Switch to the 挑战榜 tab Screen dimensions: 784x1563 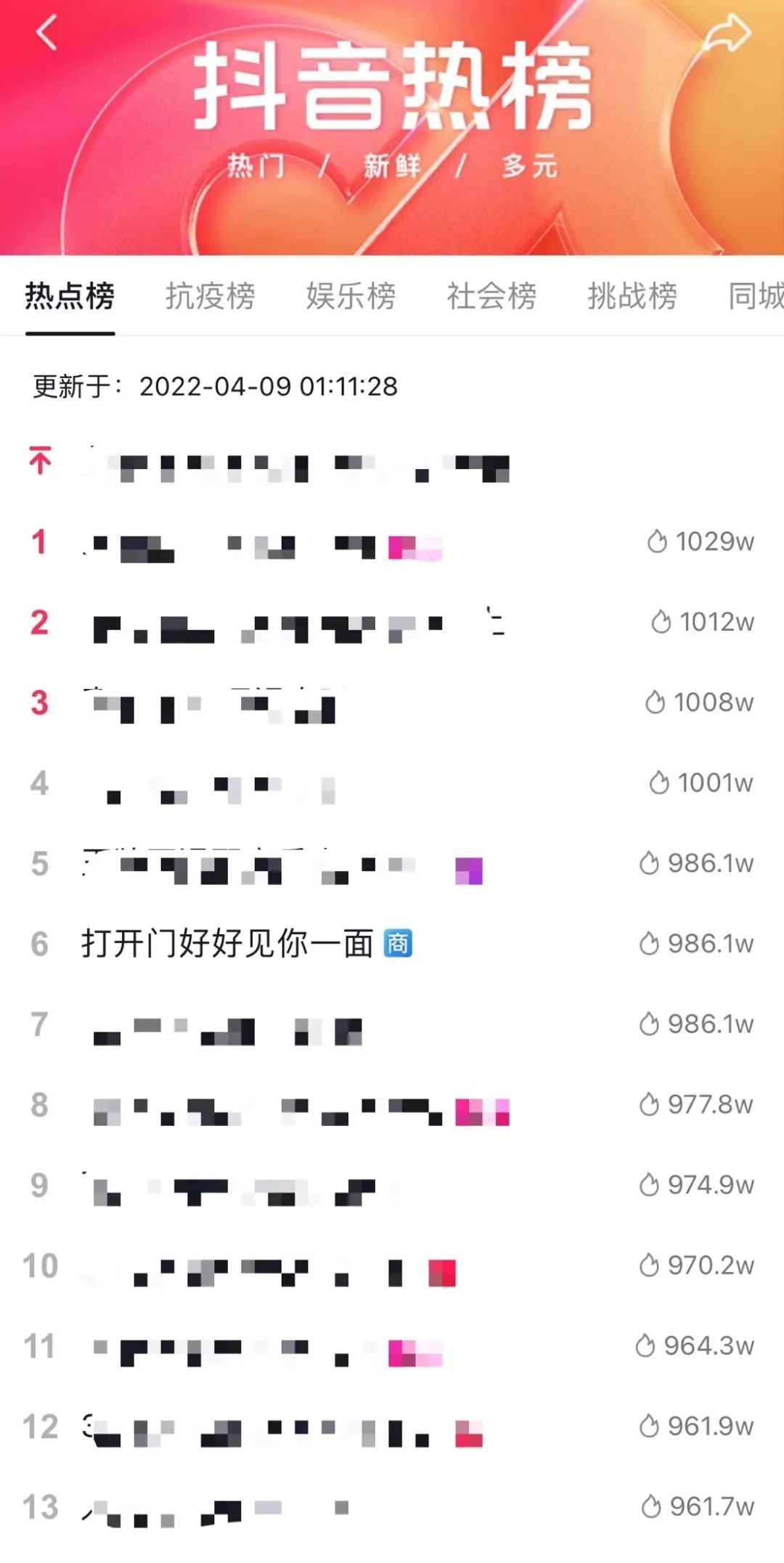click(x=632, y=296)
